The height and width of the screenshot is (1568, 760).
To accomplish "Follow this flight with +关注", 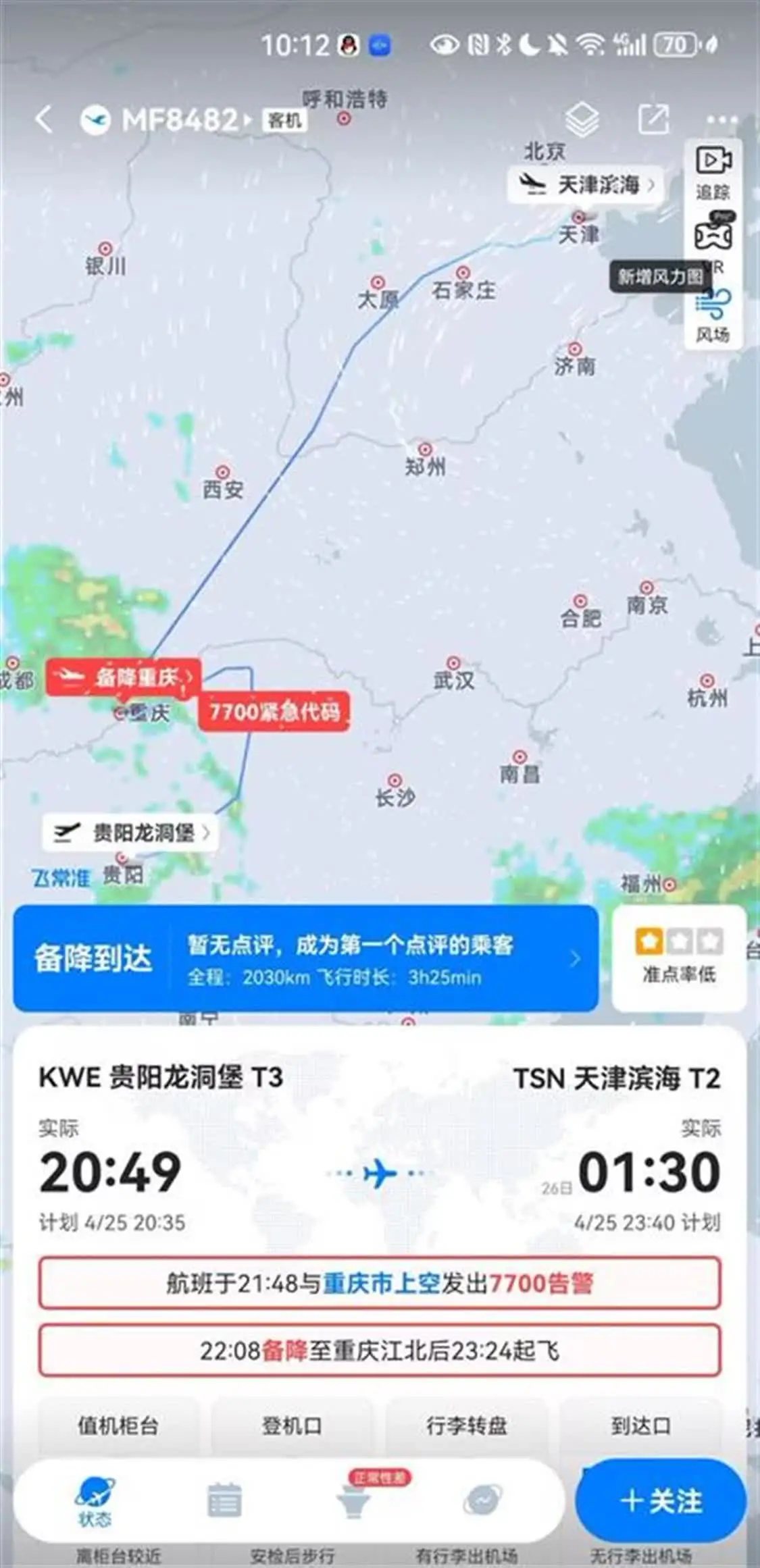I will [661, 1500].
